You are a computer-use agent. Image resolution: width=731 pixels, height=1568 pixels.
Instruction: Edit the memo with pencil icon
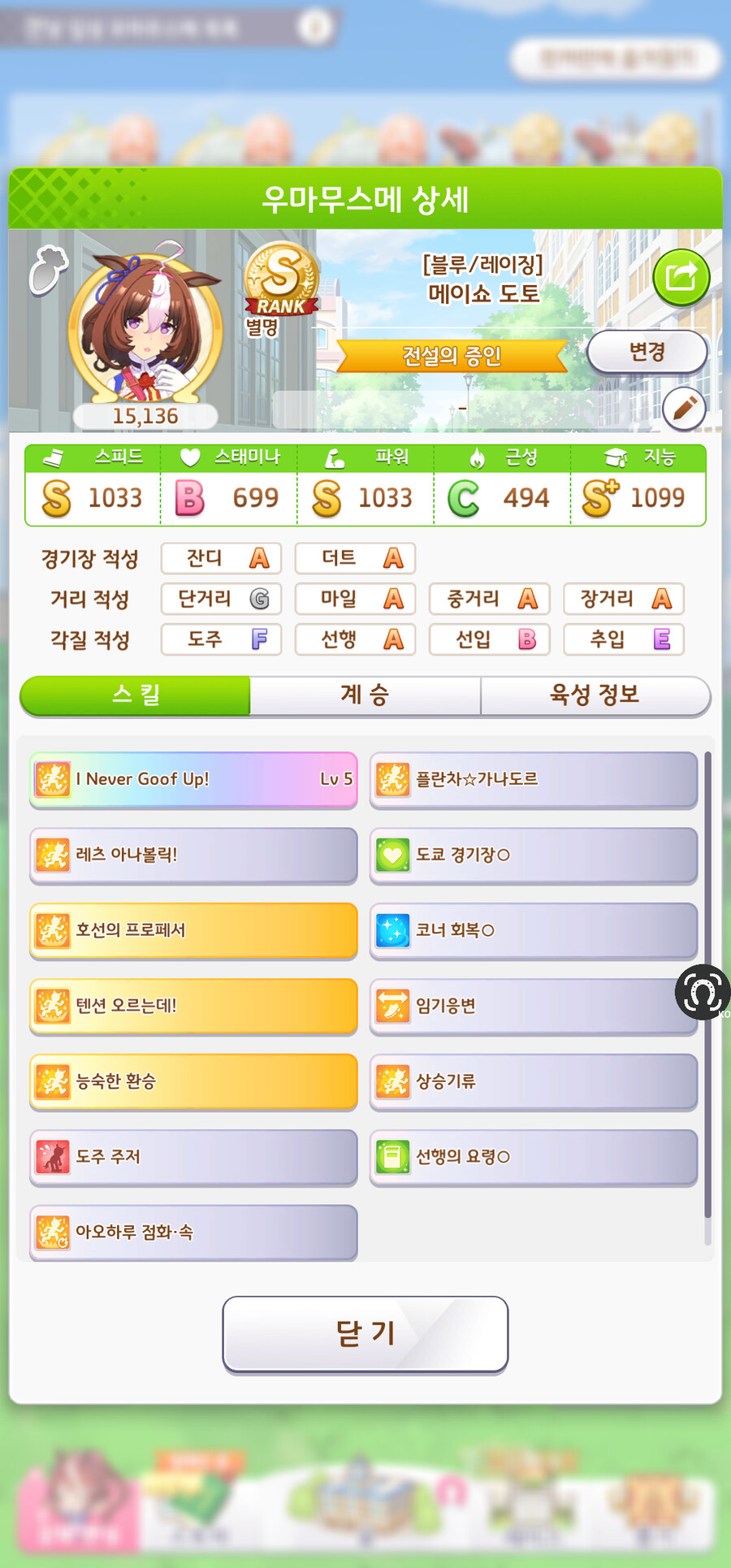point(684,409)
